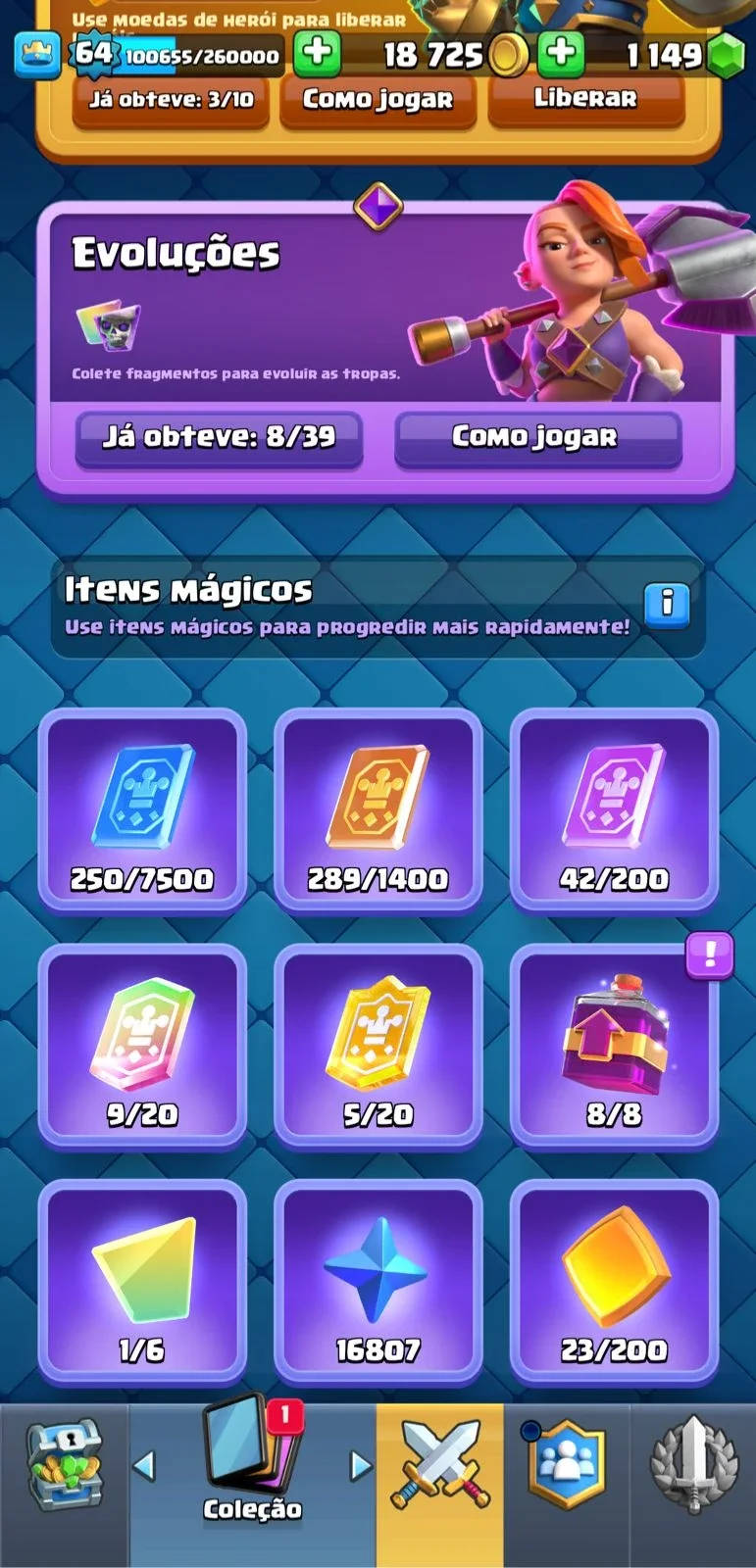
Task: Tap the Liberar button
Action: point(585,99)
